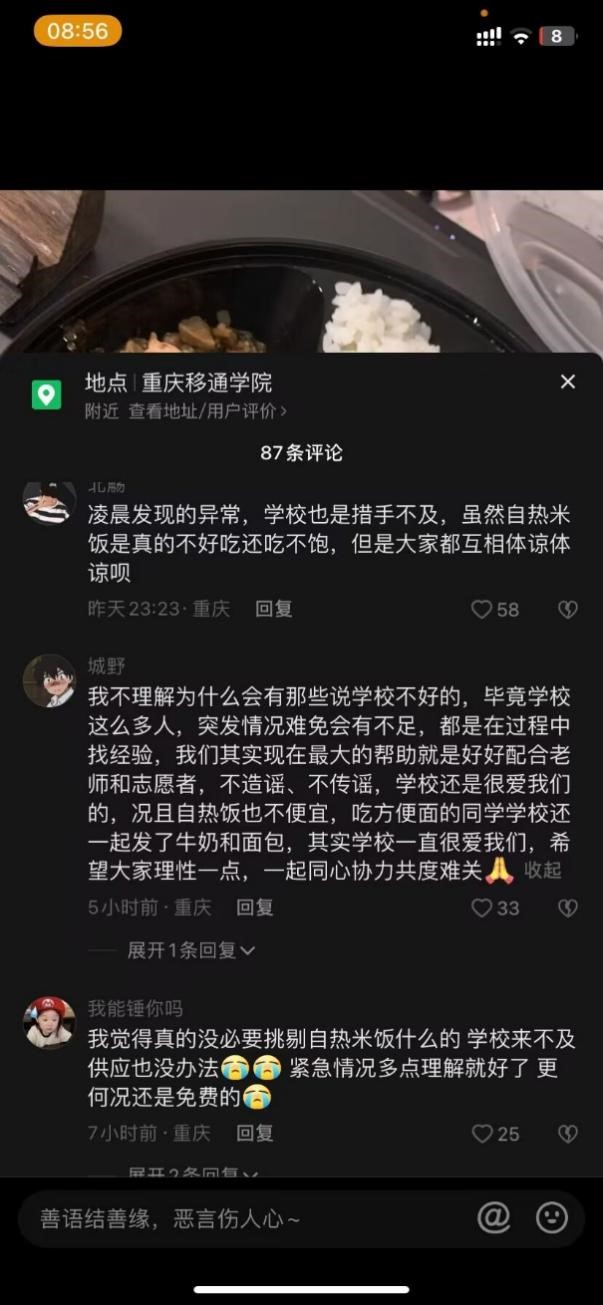Dislike the comment about 凌晨发现的异常
Image resolution: width=603 pixels, height=1305 pixels.
coord(568,609)
